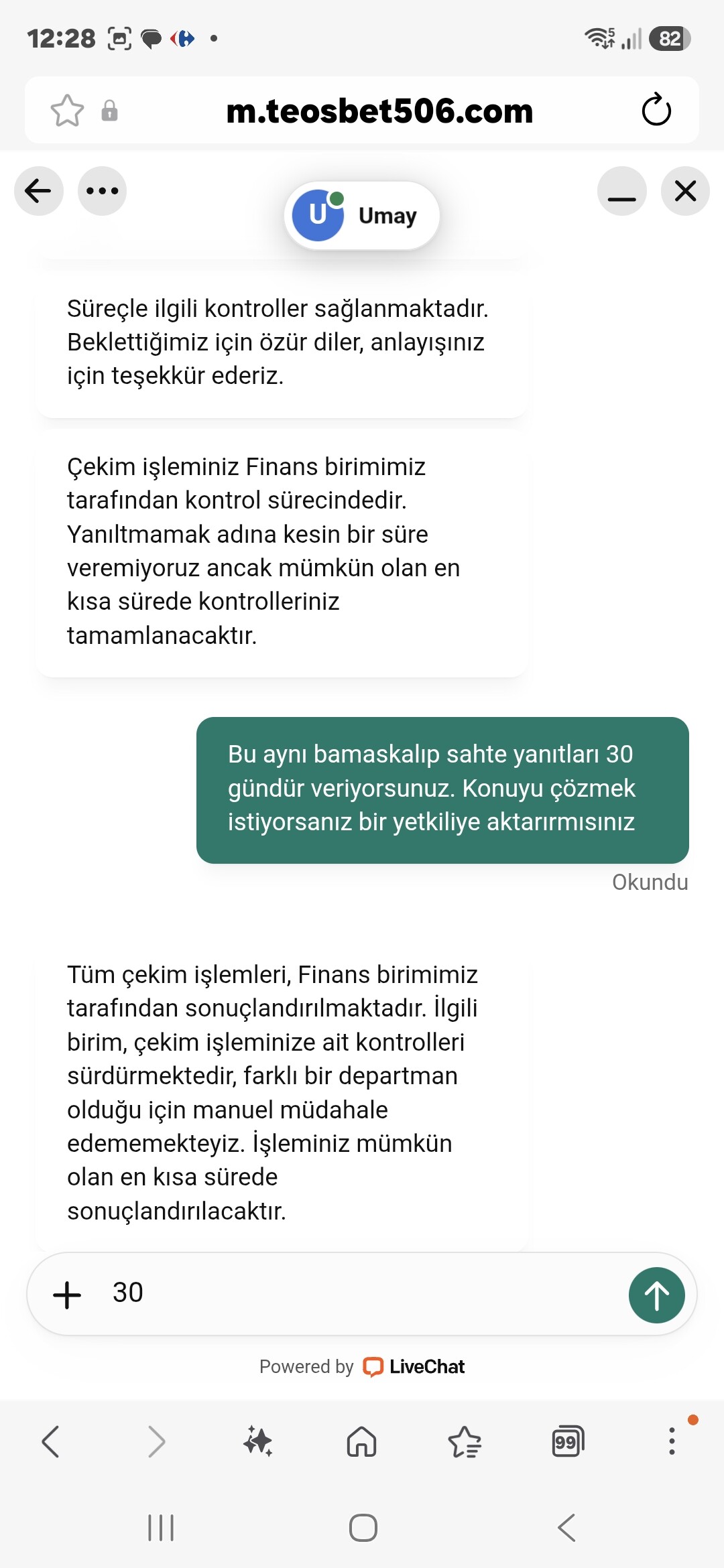Go back using the chat's left arrow
This screenshot has height=1568, width=724.
[39, 191]
